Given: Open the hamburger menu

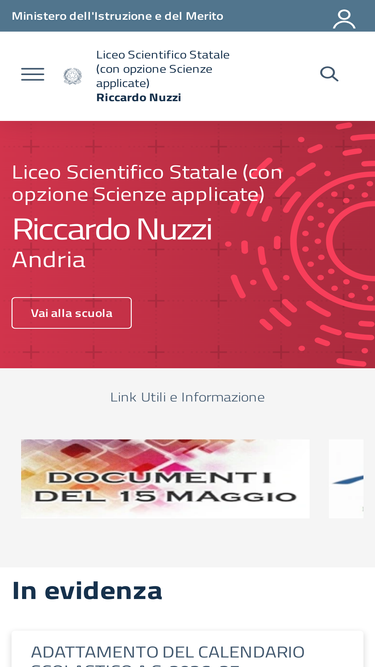Looking at the screenshot, I should click(x=33, y=74).
